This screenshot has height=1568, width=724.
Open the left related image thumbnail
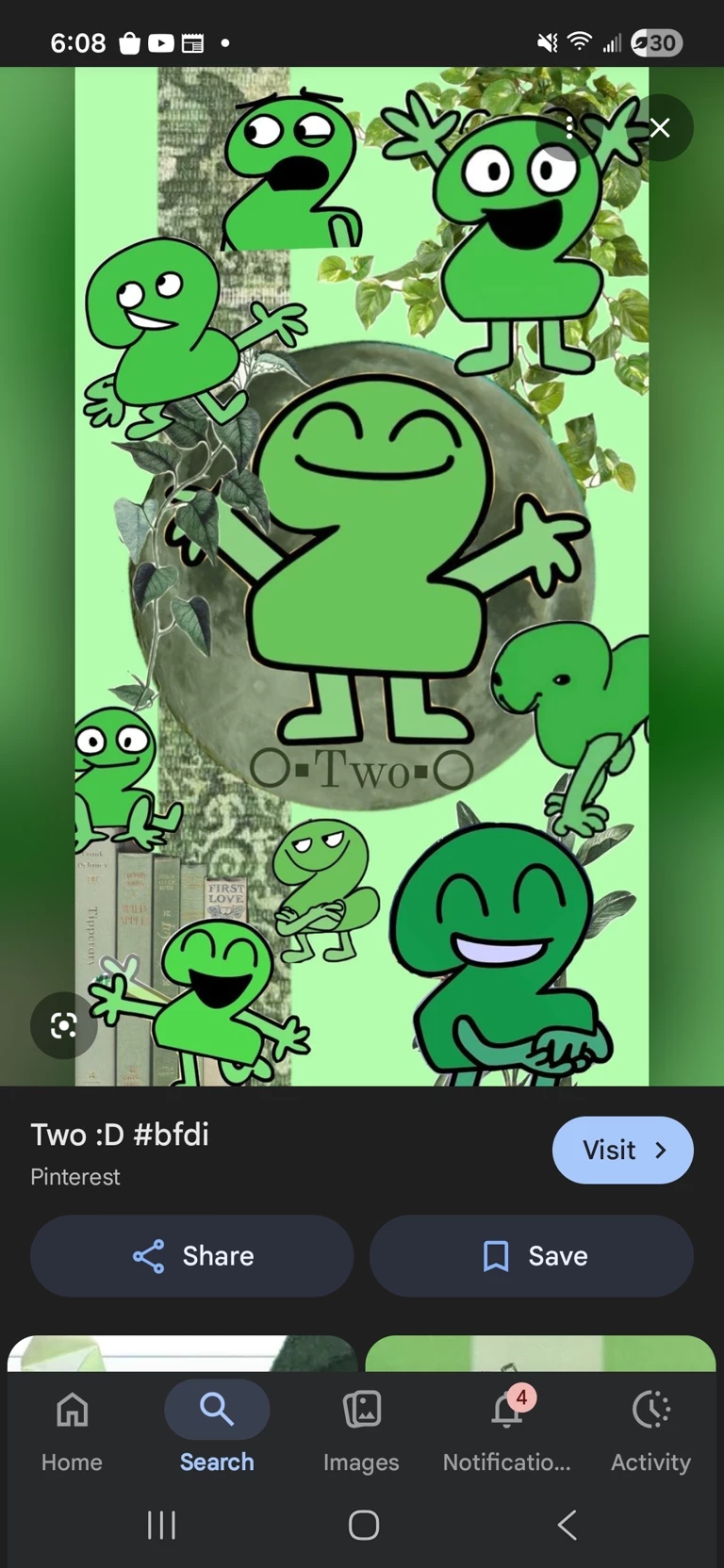(183, 1353)
